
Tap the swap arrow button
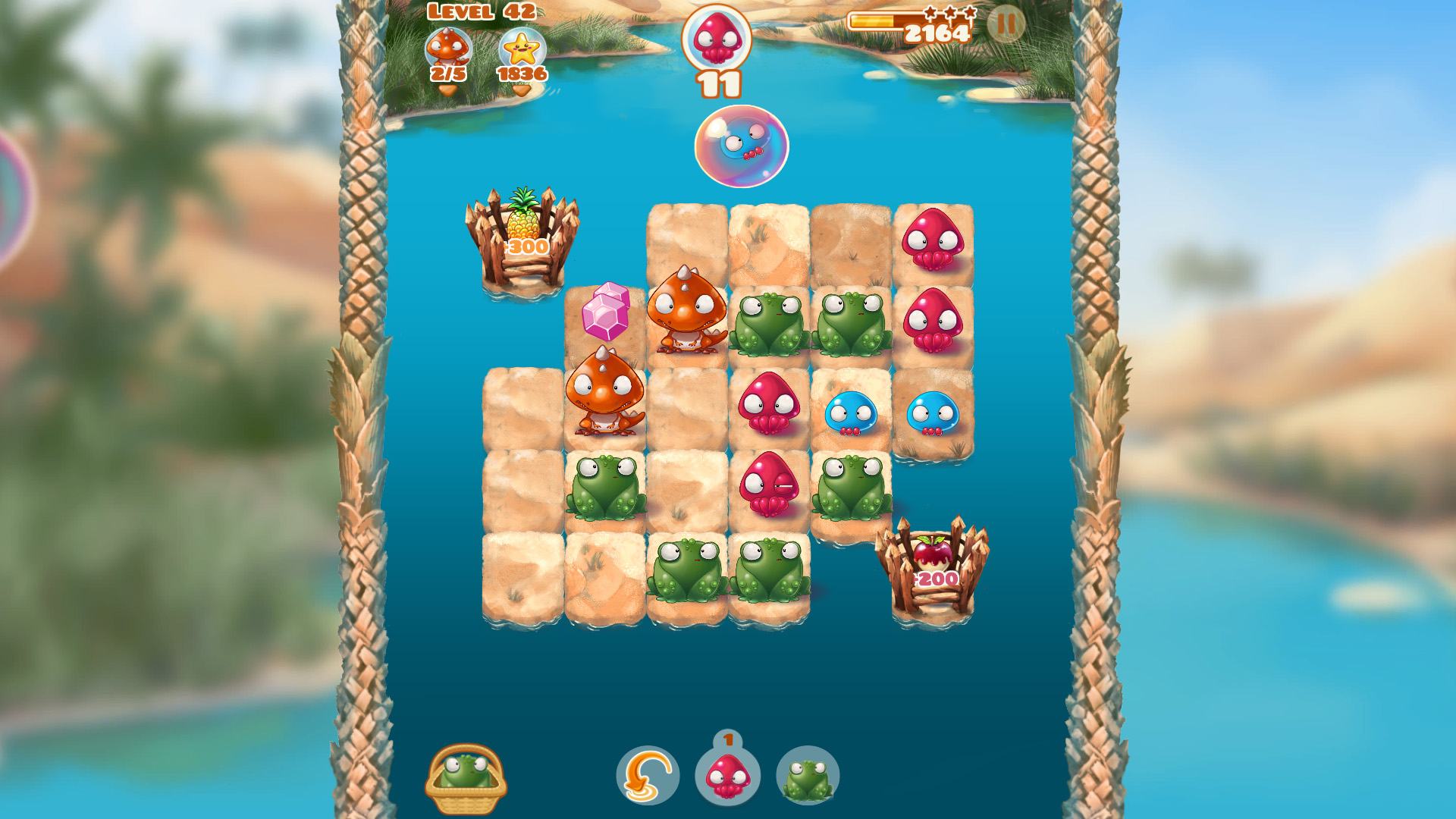pyautogui.click(x=647, y=775)
